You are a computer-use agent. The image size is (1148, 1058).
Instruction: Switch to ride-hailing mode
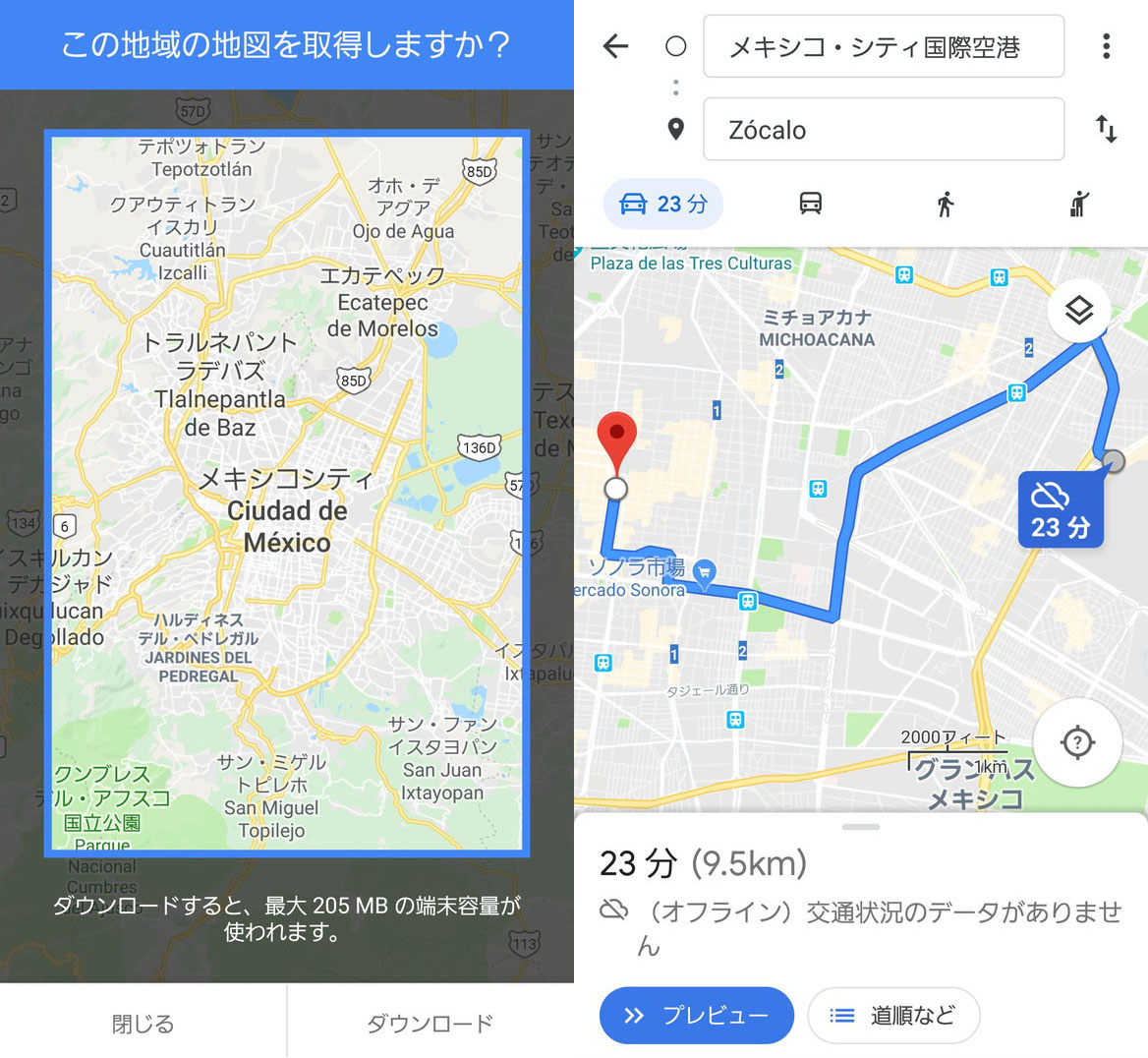1079,204
